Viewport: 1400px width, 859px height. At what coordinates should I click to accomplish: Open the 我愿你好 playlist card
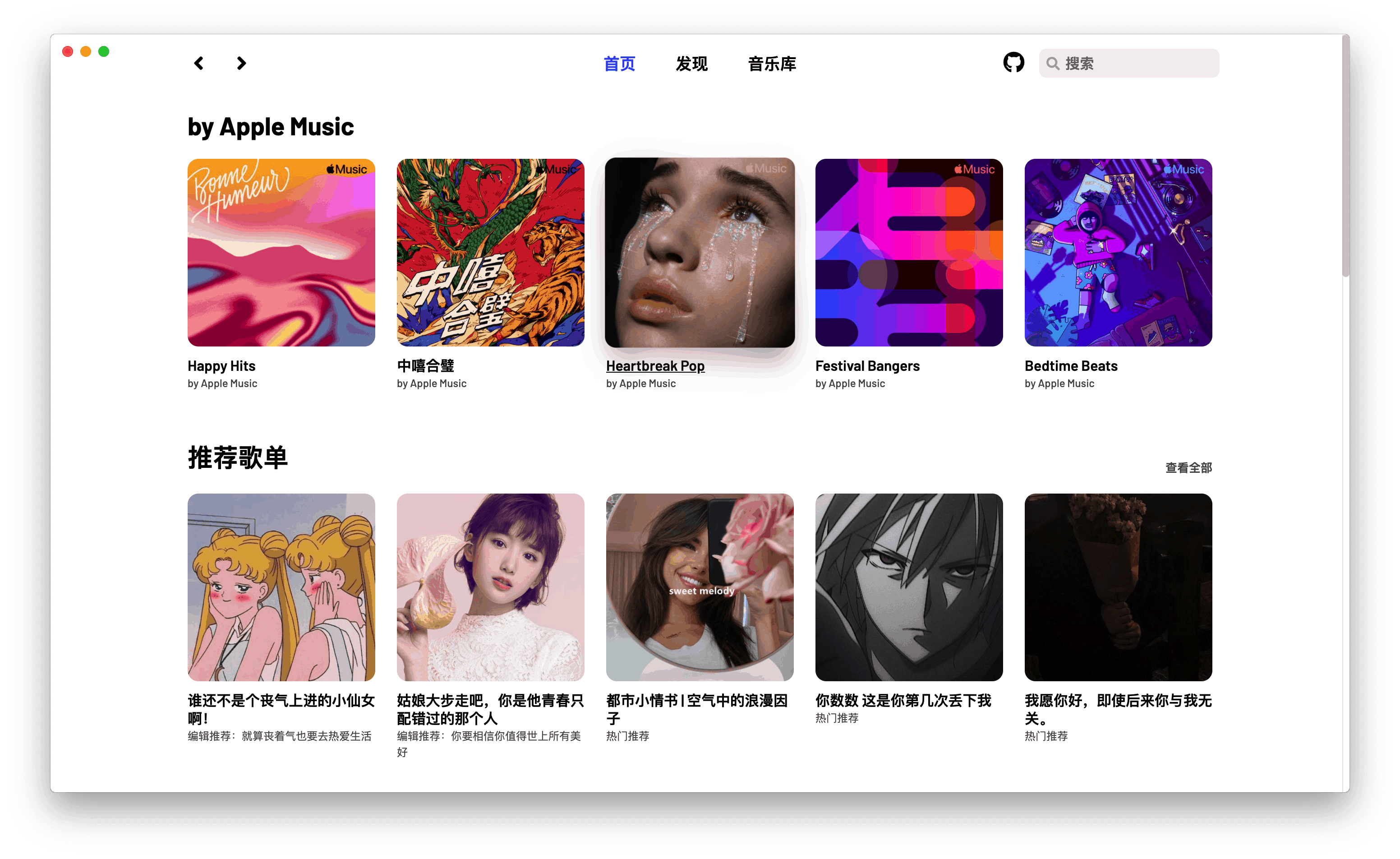point(1118,587)
